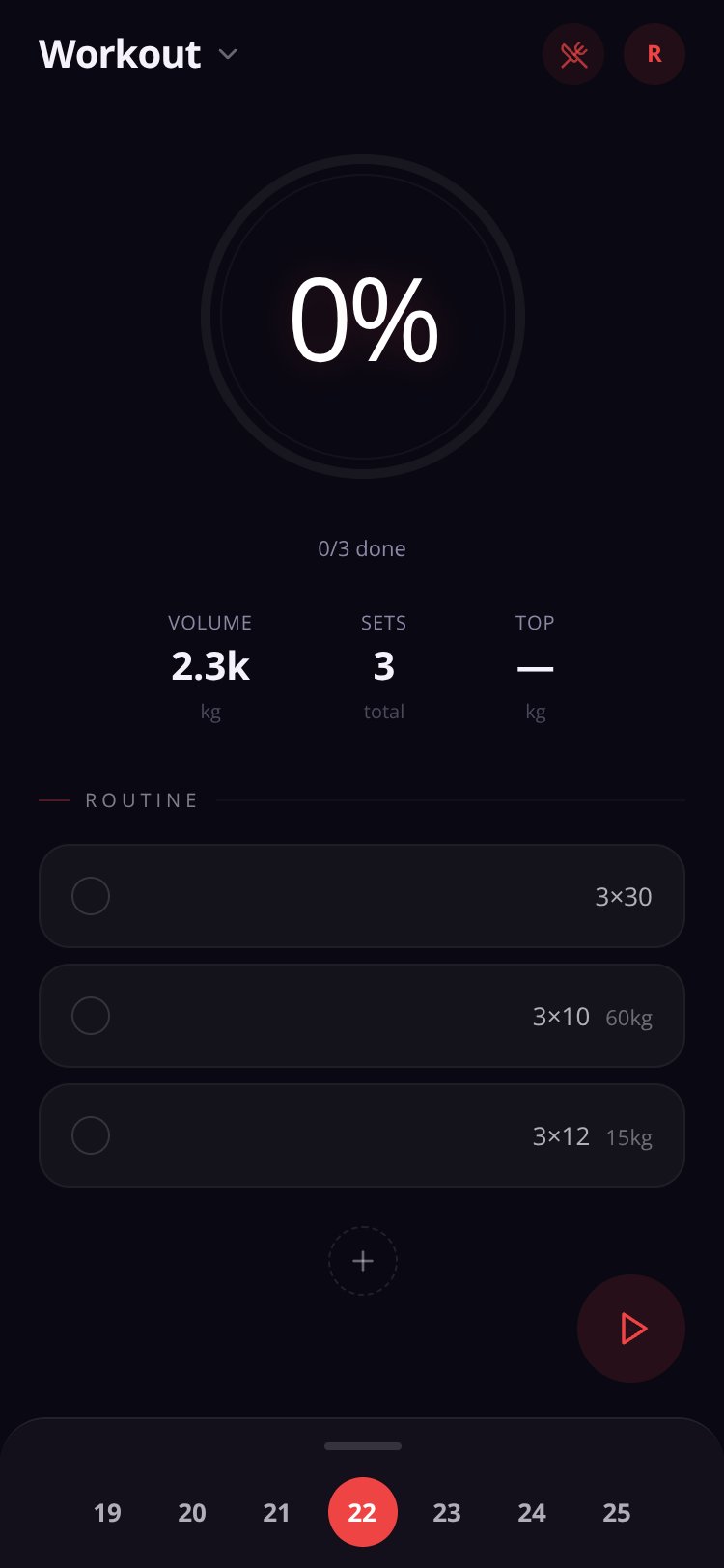724x1568 pixels.
Task: Mark the 3×30 exercise done
Action: 91,896
